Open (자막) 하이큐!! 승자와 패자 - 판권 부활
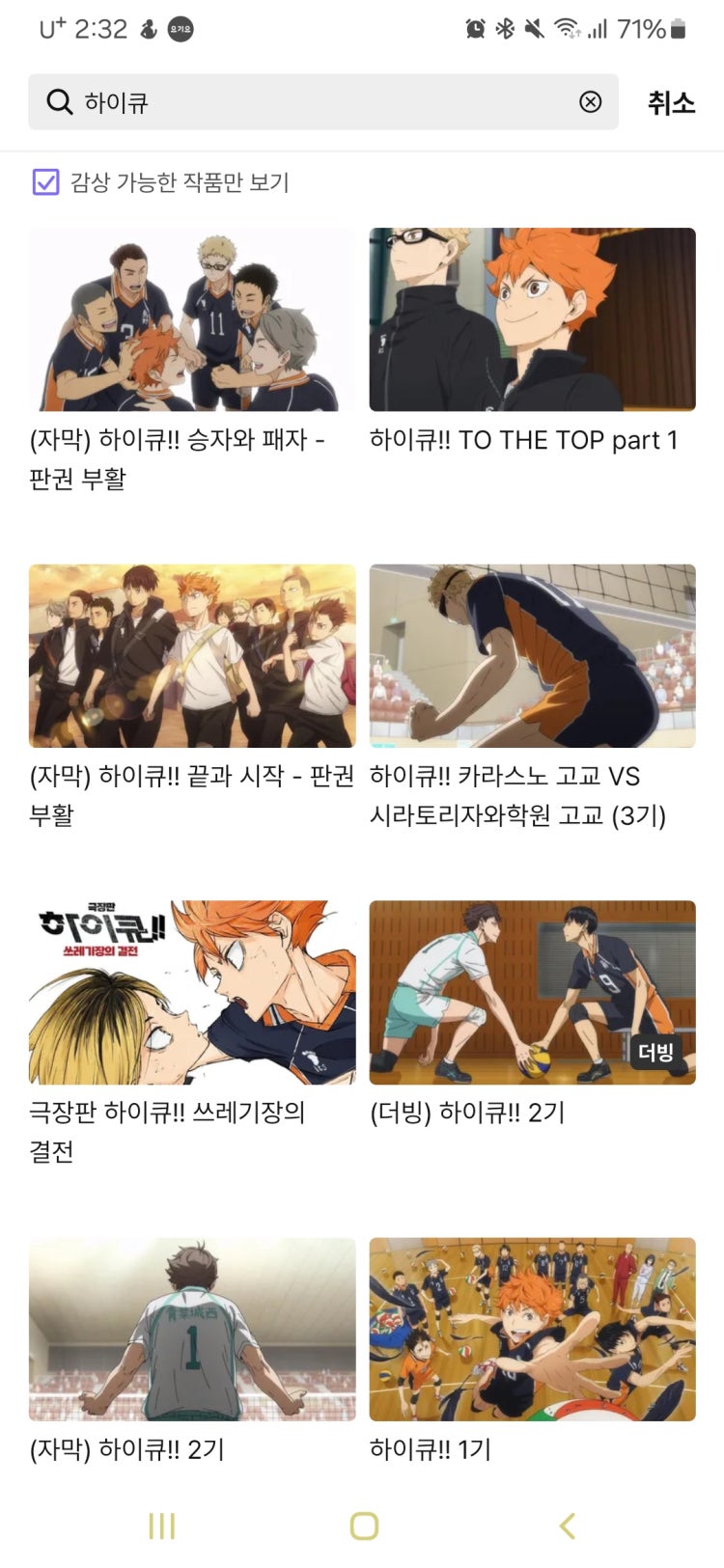Image resolution: width=724 pixels, height=1568 pixels. point(192,319)
